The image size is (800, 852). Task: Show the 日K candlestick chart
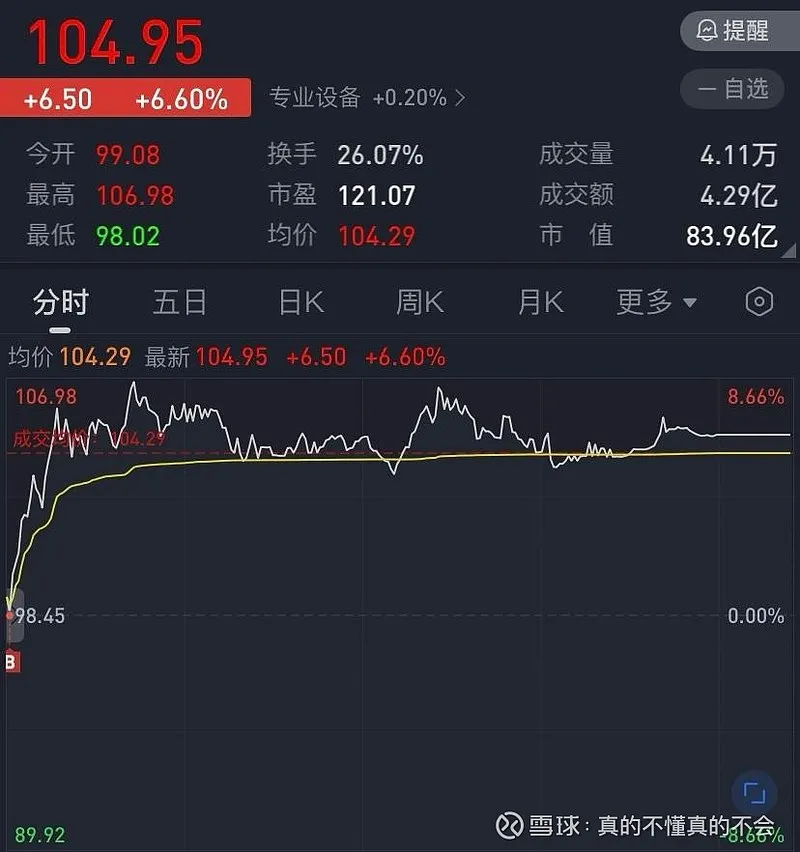pos(301,302)
